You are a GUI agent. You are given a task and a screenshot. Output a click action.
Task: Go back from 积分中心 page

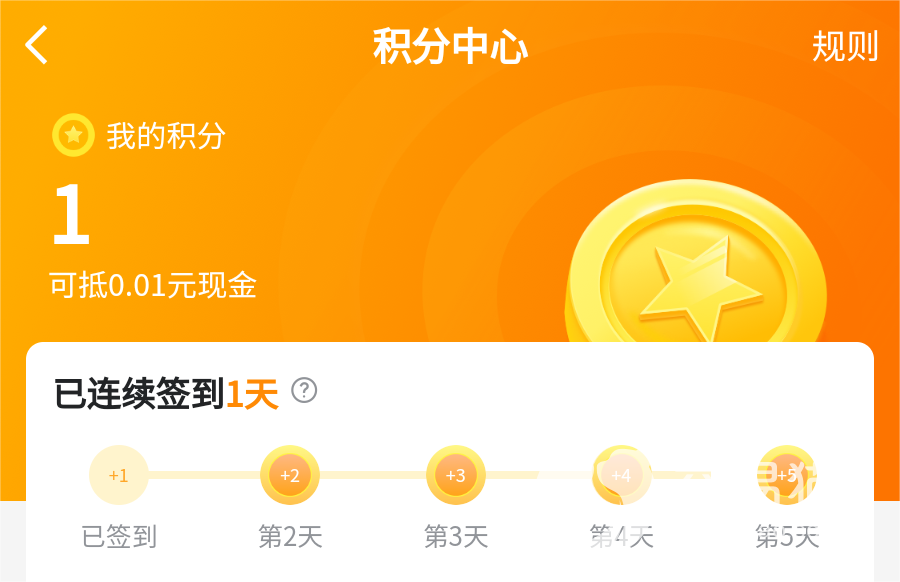pyautogui.click(x=37, y=45)
